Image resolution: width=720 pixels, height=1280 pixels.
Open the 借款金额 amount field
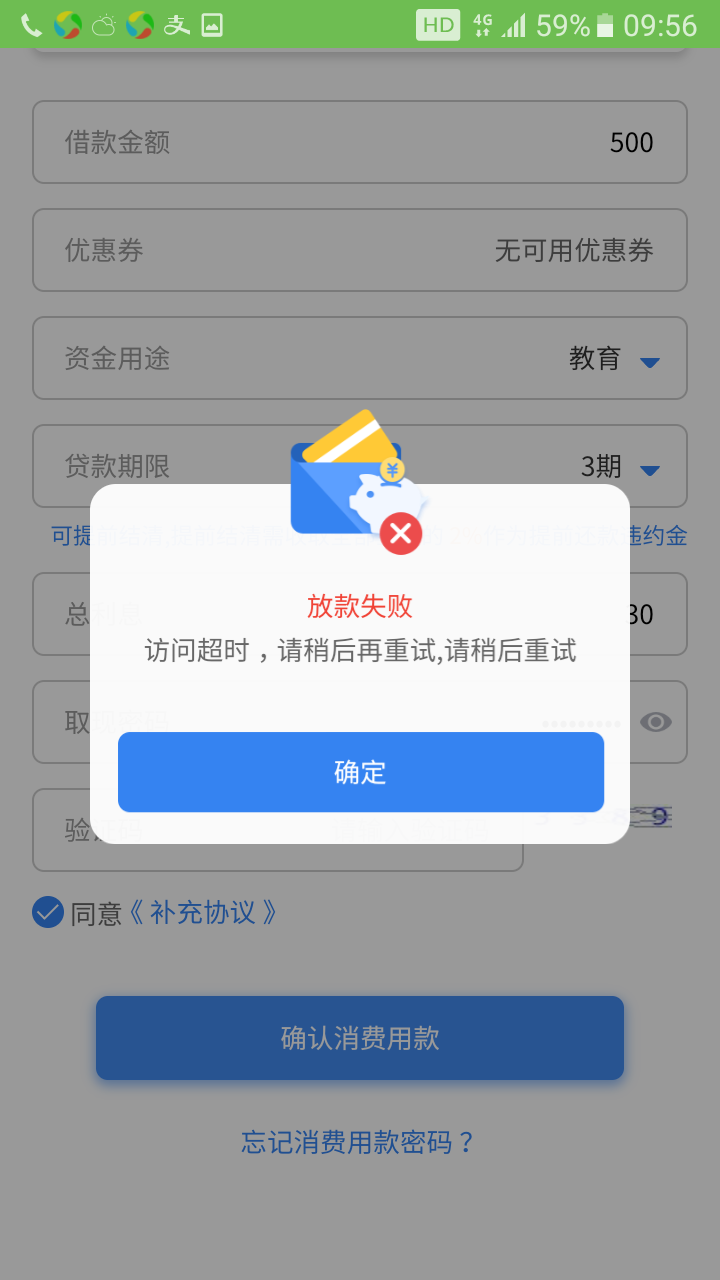(x=360, y=142)
